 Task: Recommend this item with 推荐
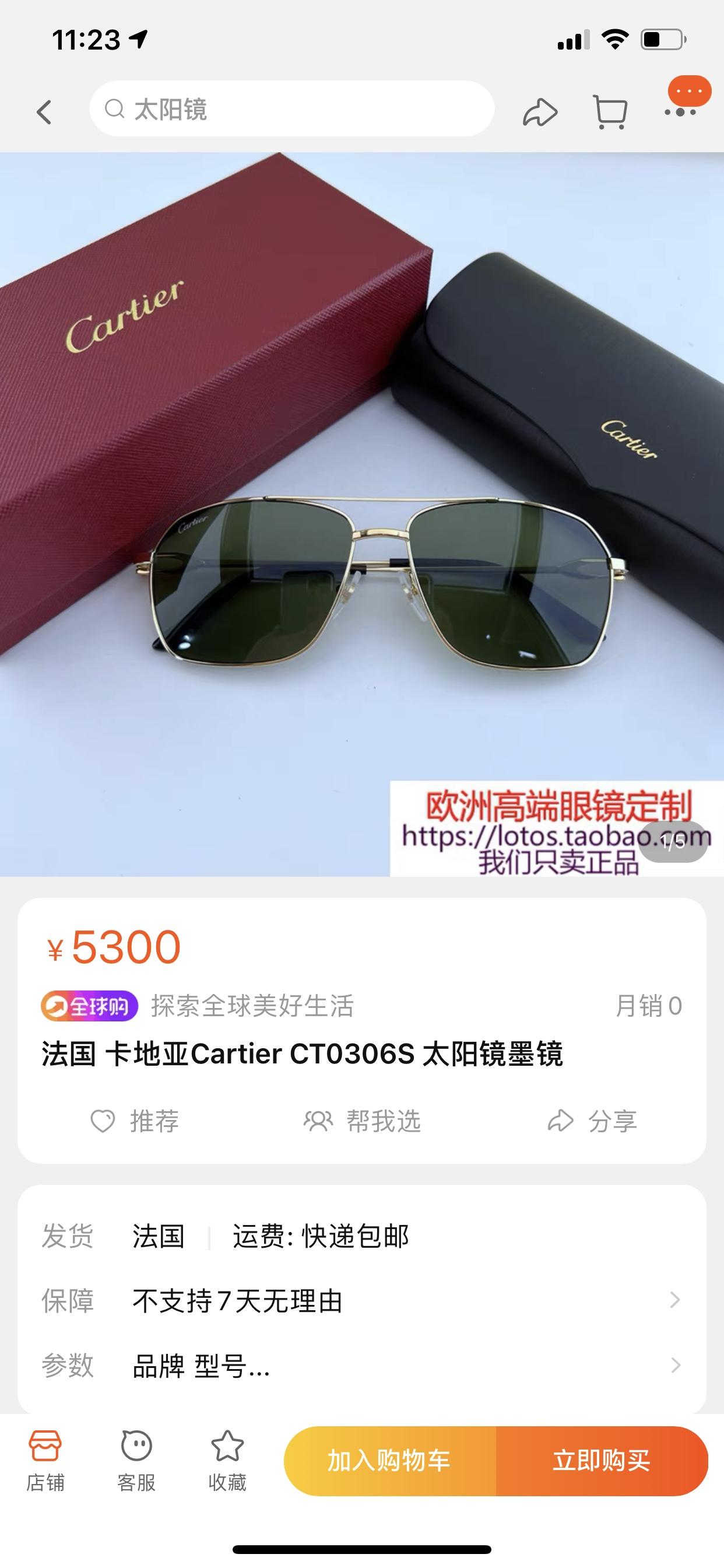135,1121
